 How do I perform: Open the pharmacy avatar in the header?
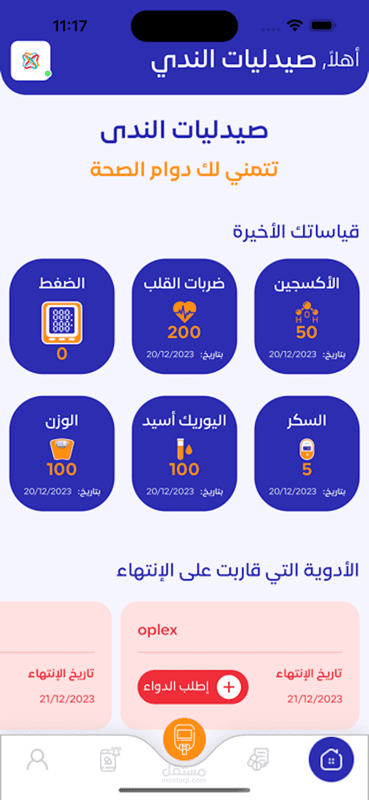pyautogui.click(x=31, y=61)
